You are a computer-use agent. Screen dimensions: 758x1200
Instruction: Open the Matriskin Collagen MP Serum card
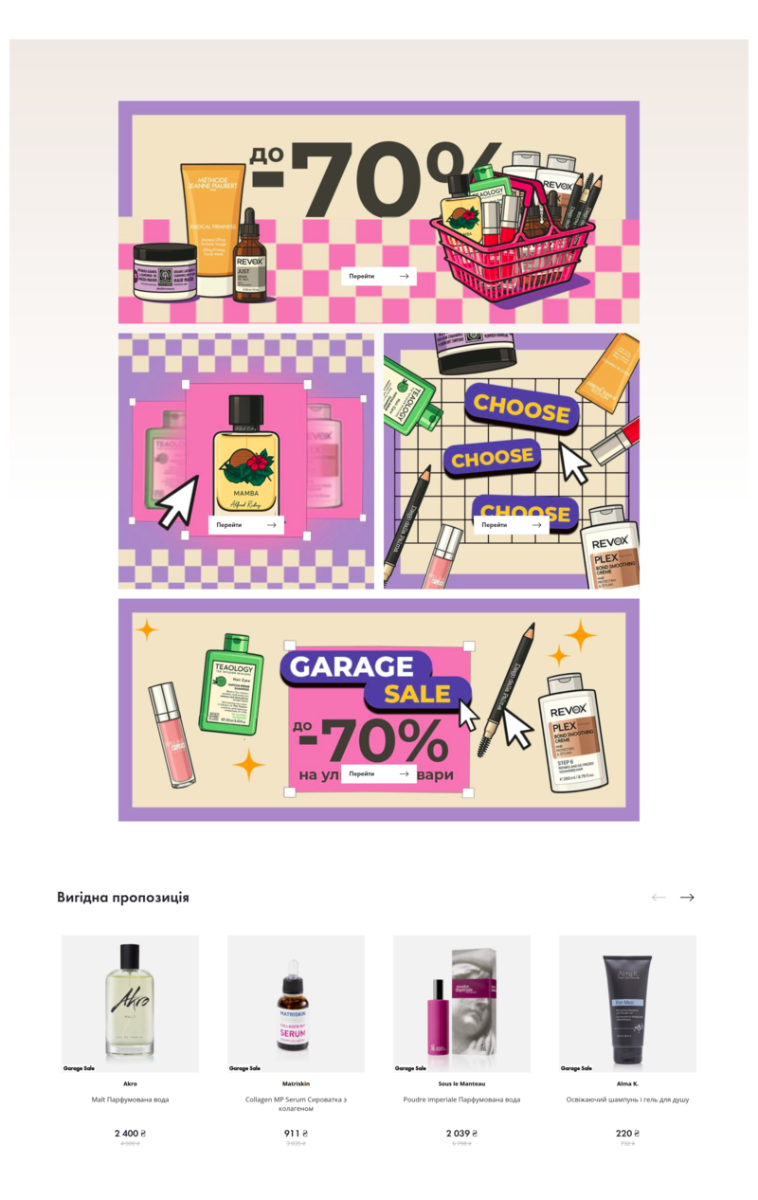click(296, 1003)
